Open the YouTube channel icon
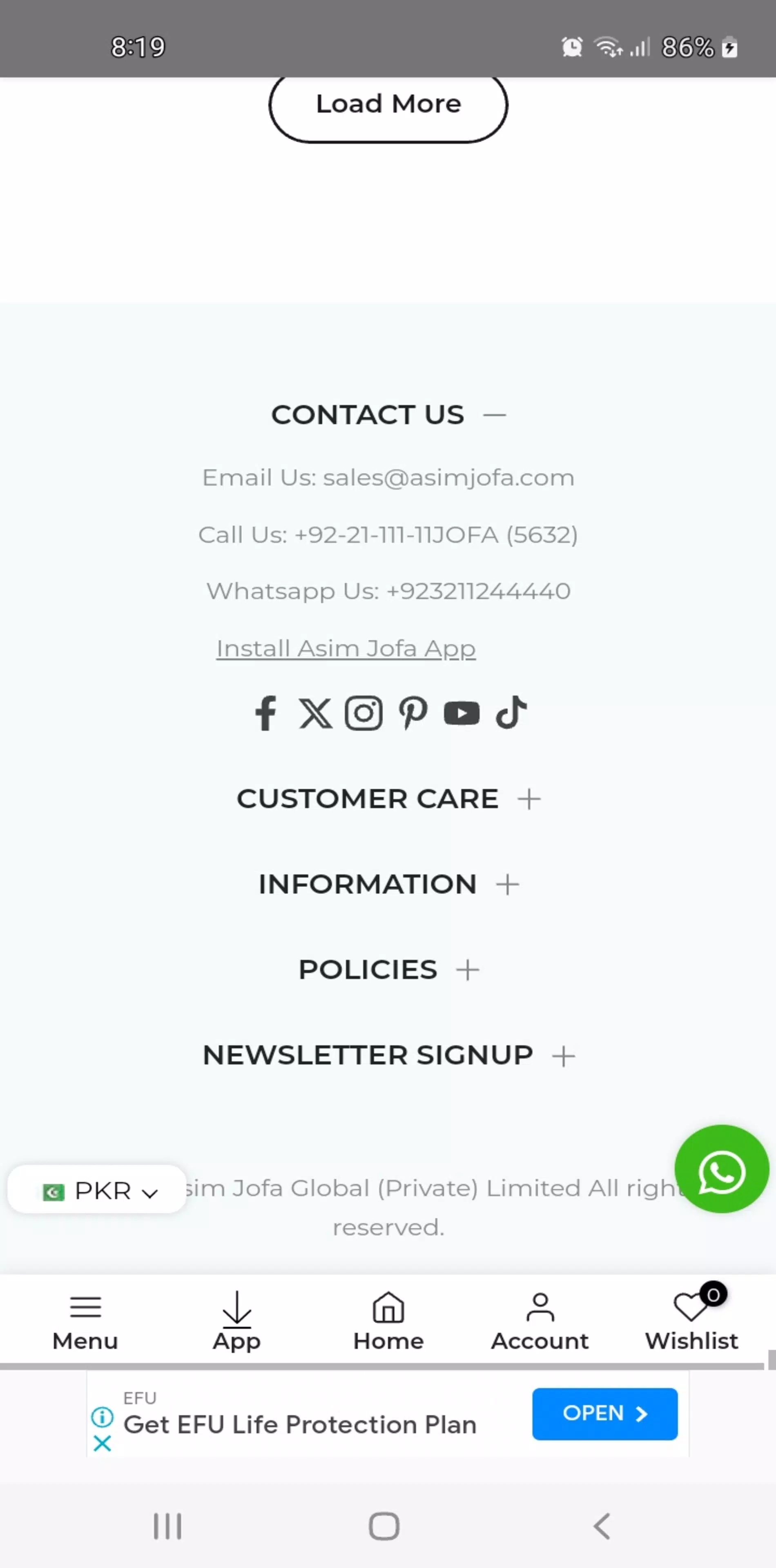The width and height of the screenshot is (776, 1568). pos(462,713)
